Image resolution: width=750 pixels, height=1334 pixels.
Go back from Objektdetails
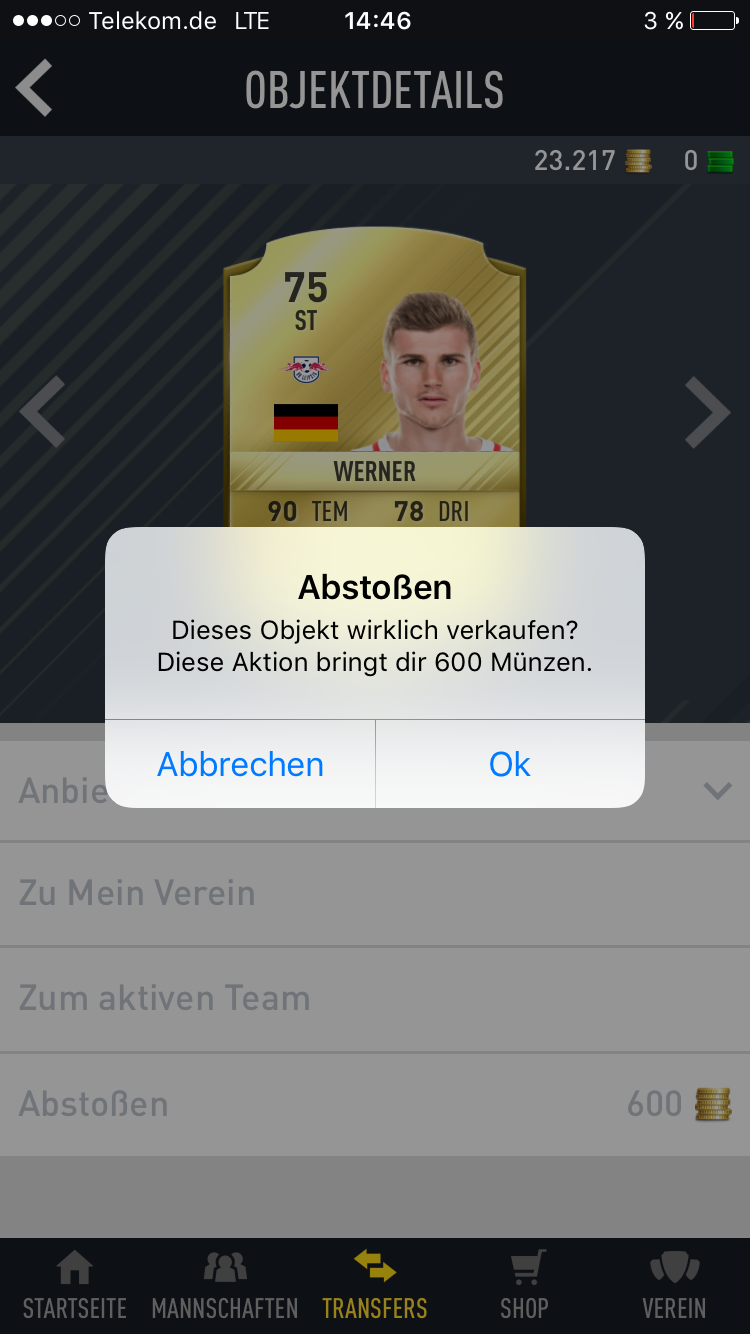point(34,88)
